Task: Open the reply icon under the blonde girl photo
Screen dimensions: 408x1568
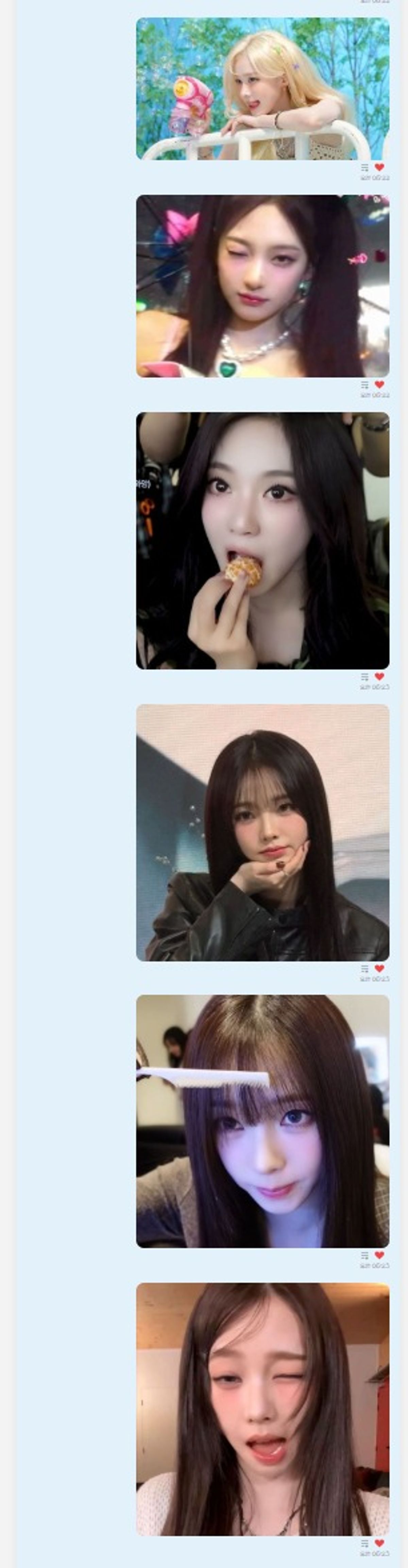Action: [x=365, y=167]
